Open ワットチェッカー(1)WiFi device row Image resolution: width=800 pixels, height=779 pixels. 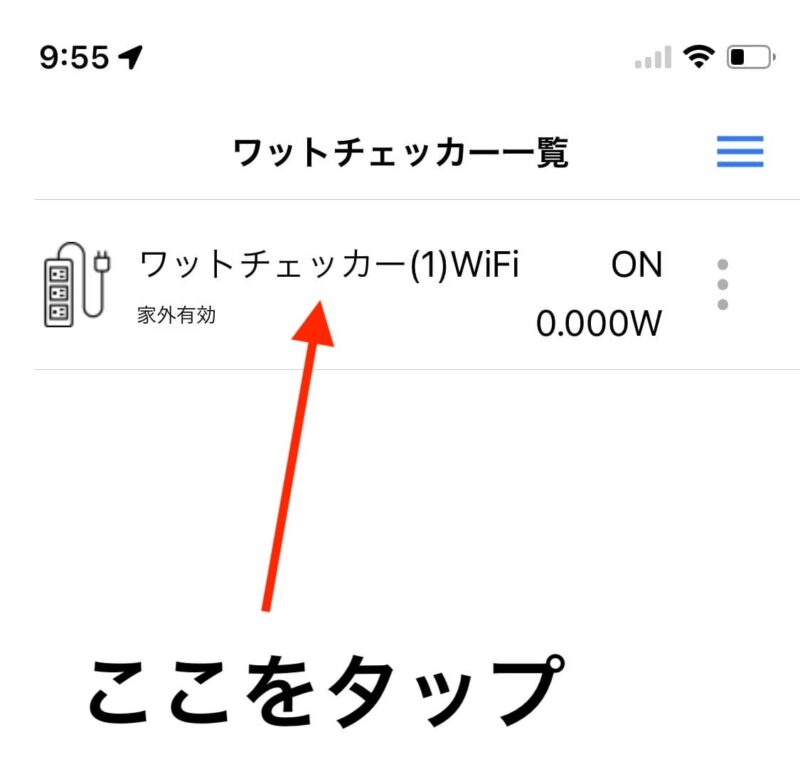click(x=330, y=266)
